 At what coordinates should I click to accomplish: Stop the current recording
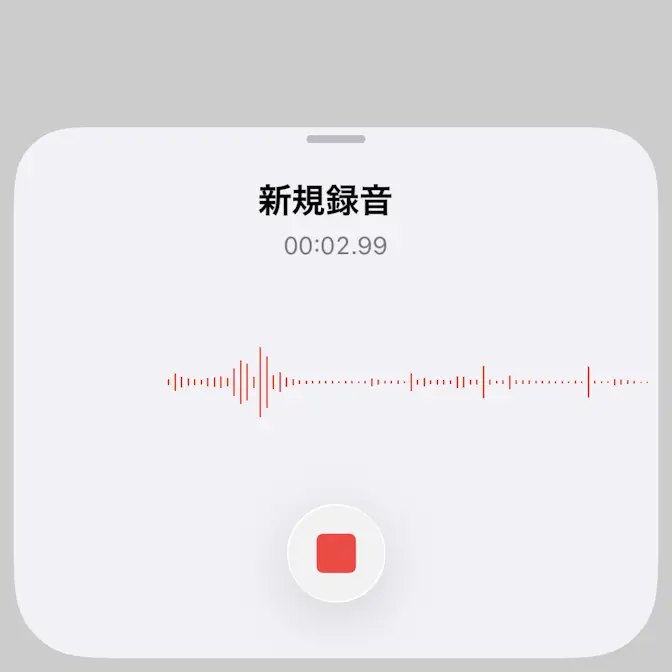pyautogui.click(x=336, y=553)
